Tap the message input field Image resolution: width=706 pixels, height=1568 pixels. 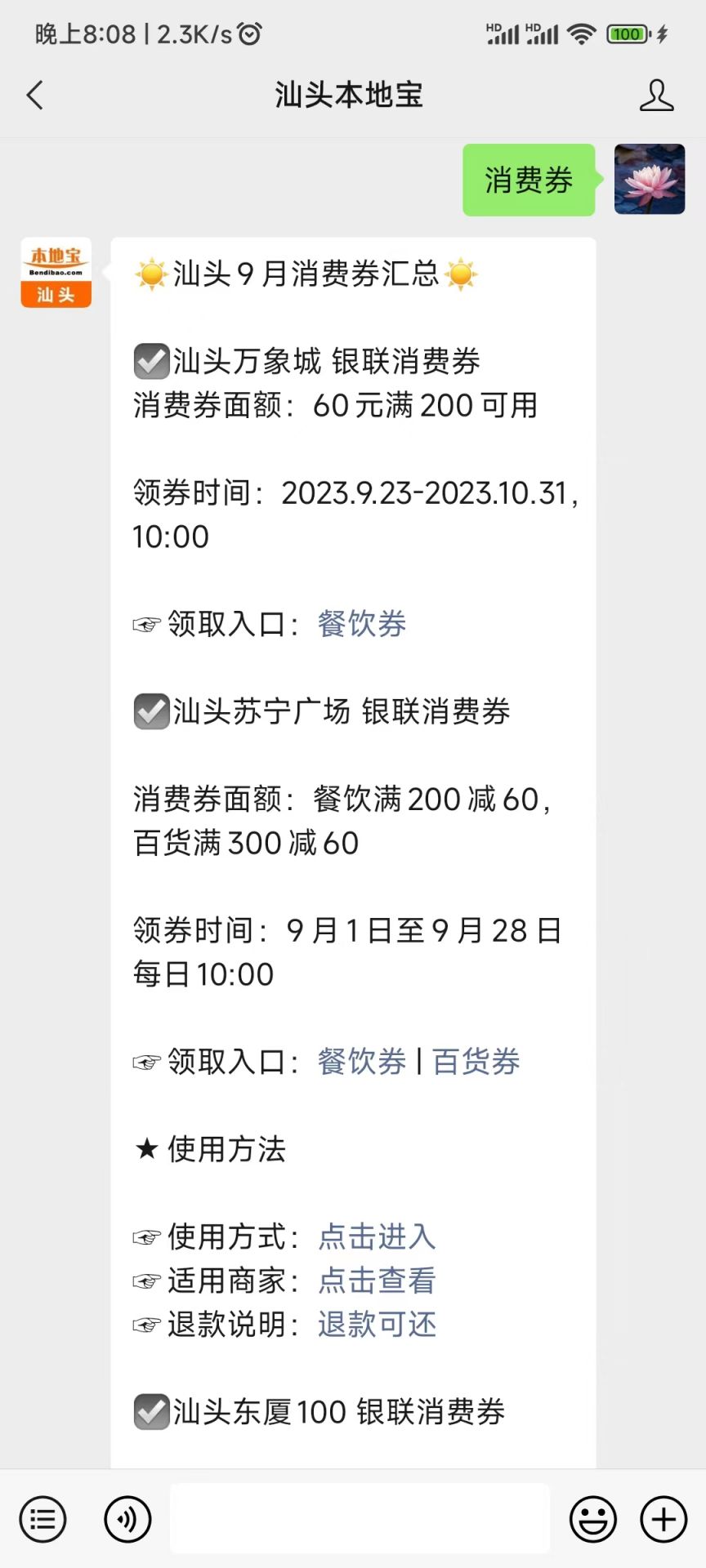(x=360, y=1519)
